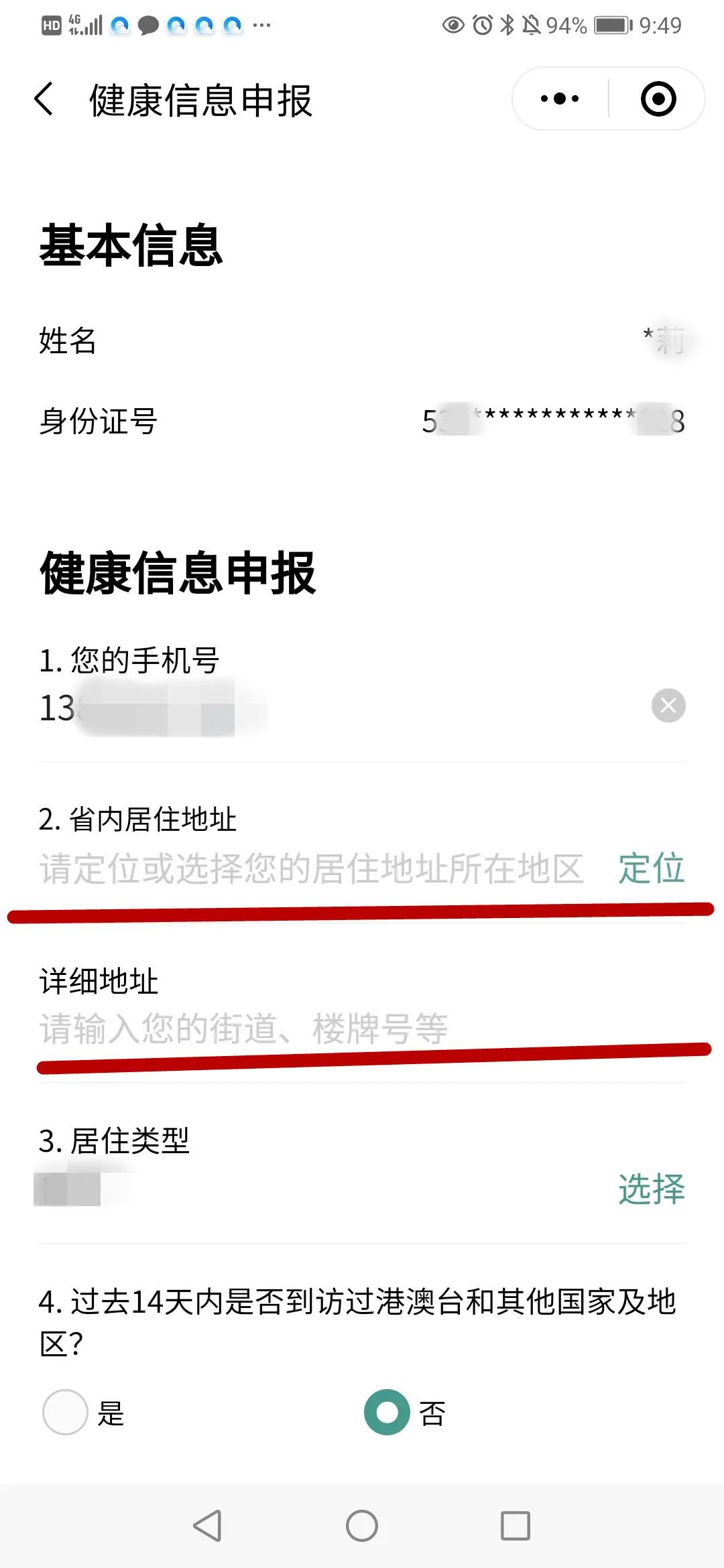Tap the 您的手机号 input field
Viewport: 724px width, 1568px height.
coord(335,708)
